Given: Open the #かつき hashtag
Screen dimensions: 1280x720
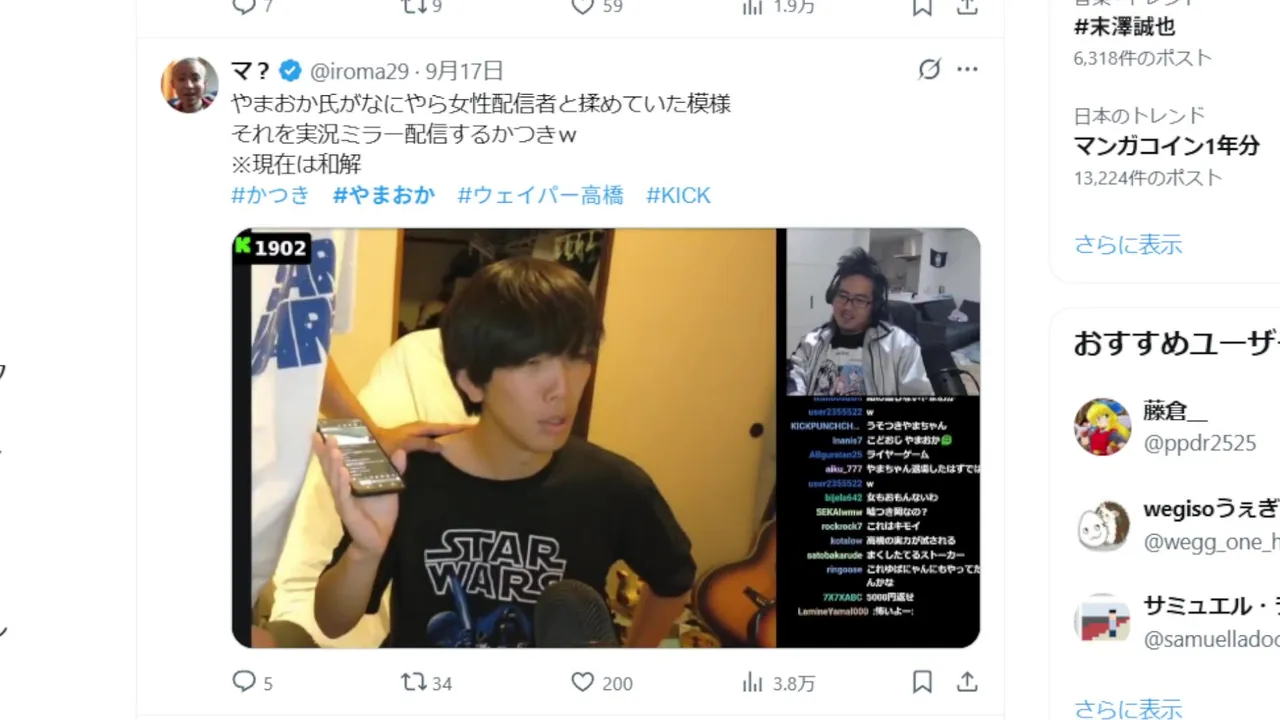Looking at the screenshot, I should point(271,195).
